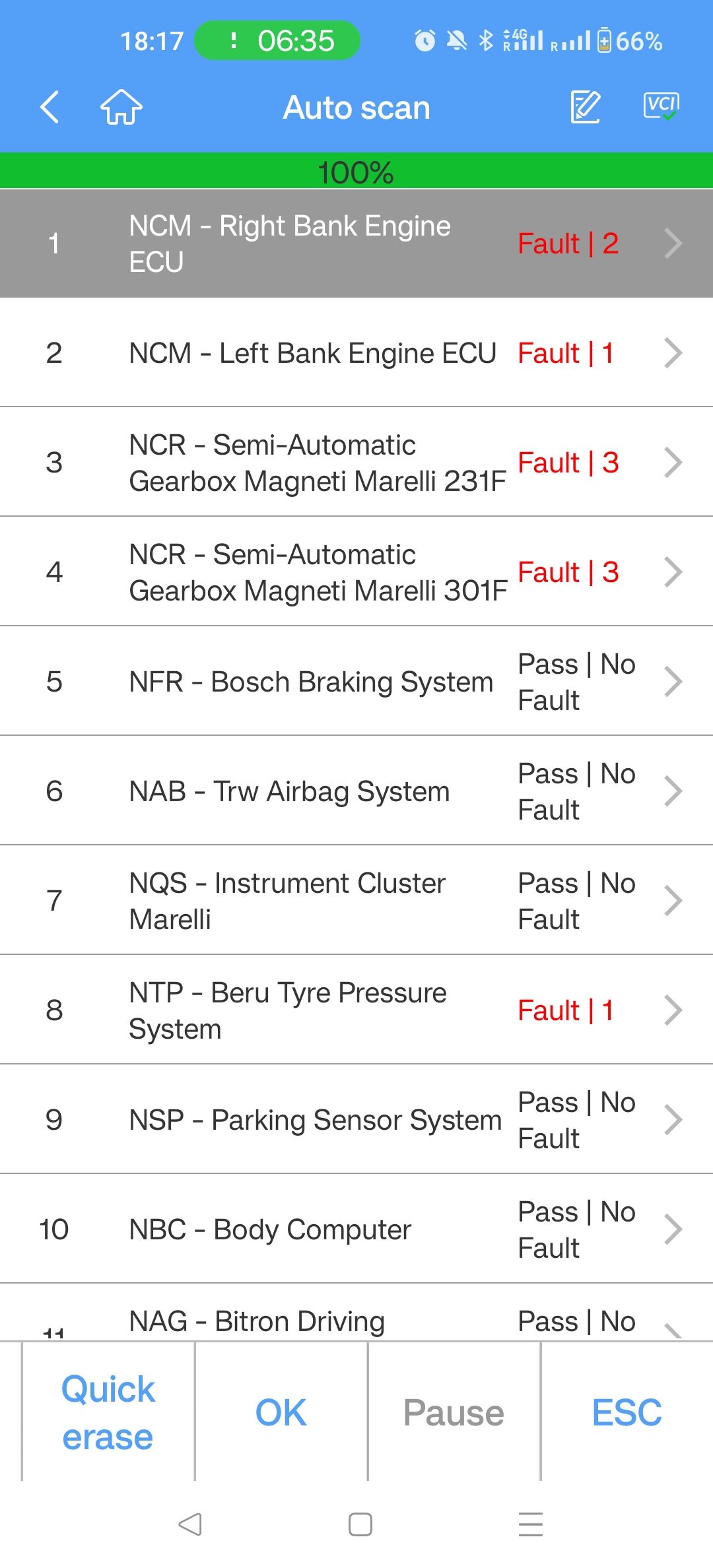Screen dimensions: 713x1568
Task: Open NCM Left Bank Engine ECU row
Action: tap(356, 352)
